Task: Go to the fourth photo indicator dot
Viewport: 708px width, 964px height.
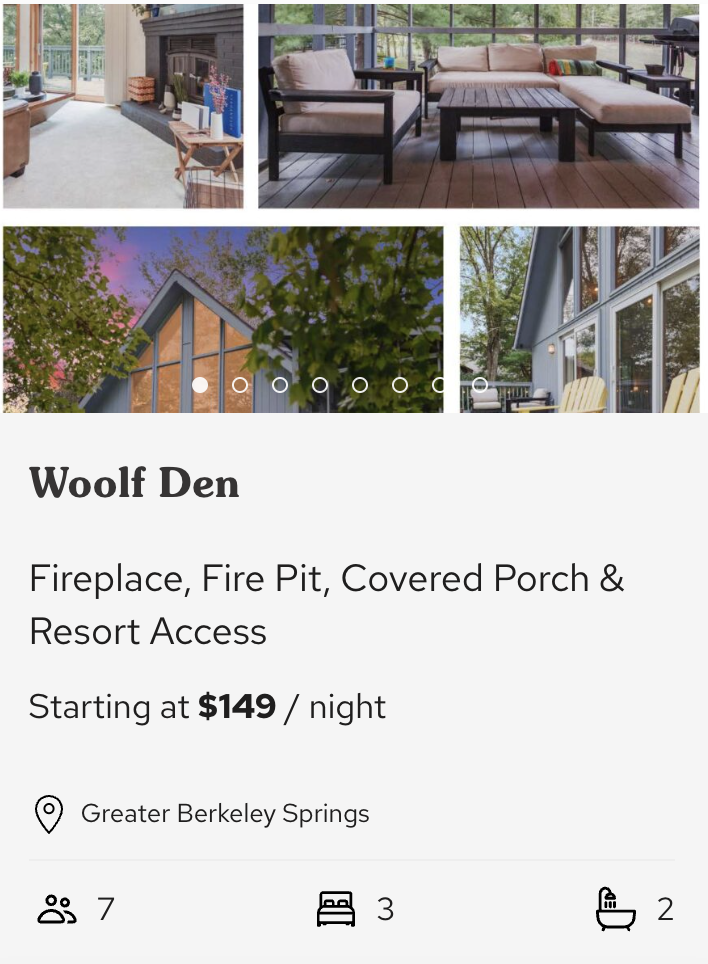Action: pyautogui.click(x=320, y=384)
